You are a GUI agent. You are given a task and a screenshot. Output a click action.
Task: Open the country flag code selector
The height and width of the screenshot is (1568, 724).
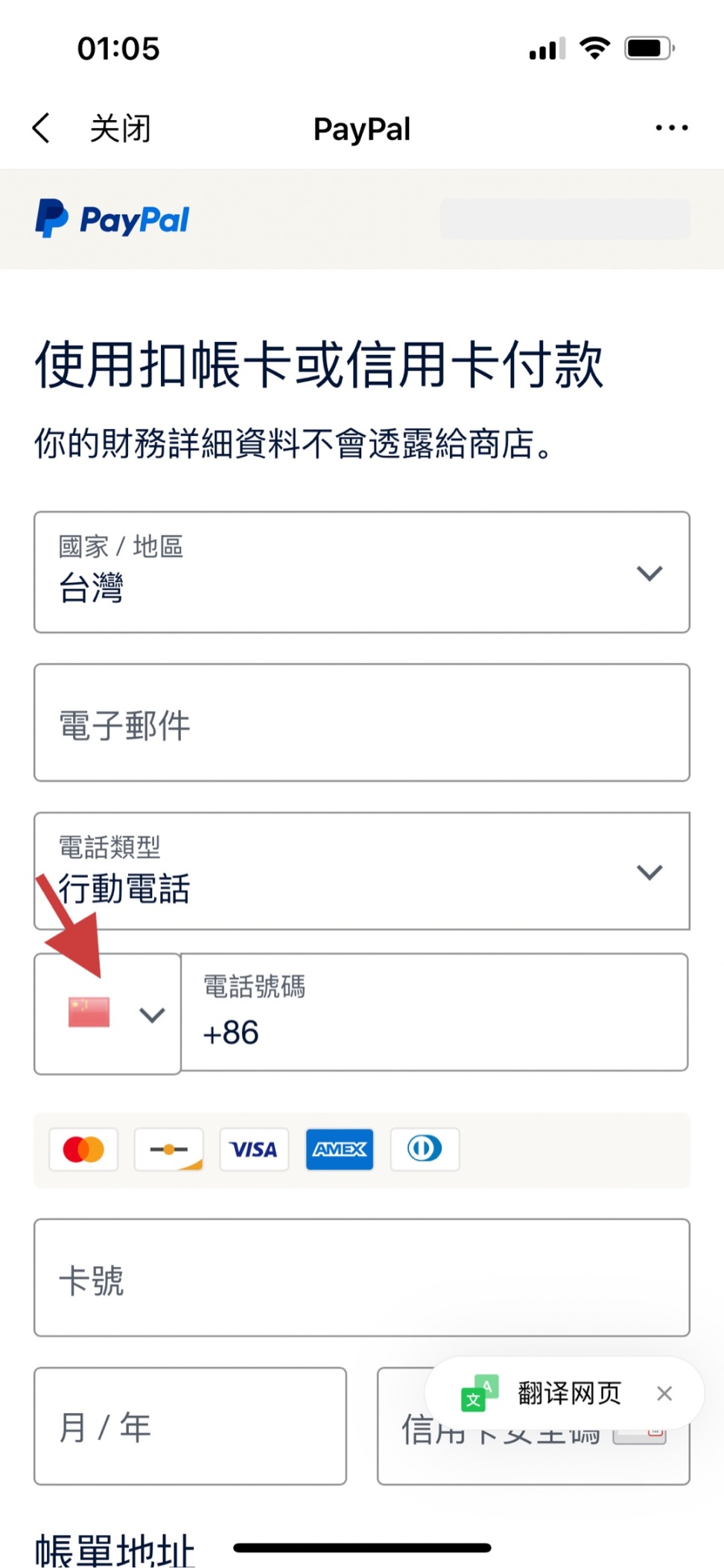107,1014
